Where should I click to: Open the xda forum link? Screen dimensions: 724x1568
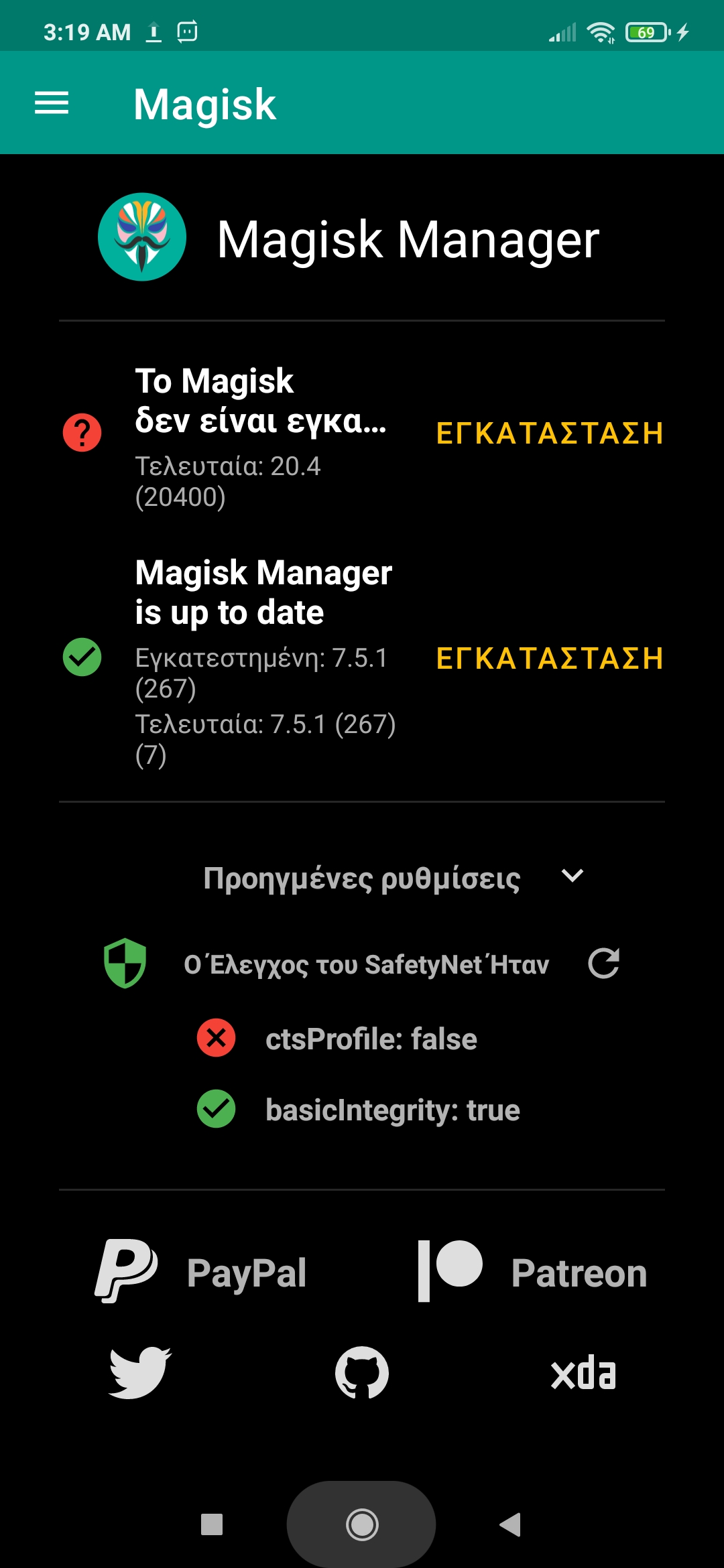tap(583, 1372)
